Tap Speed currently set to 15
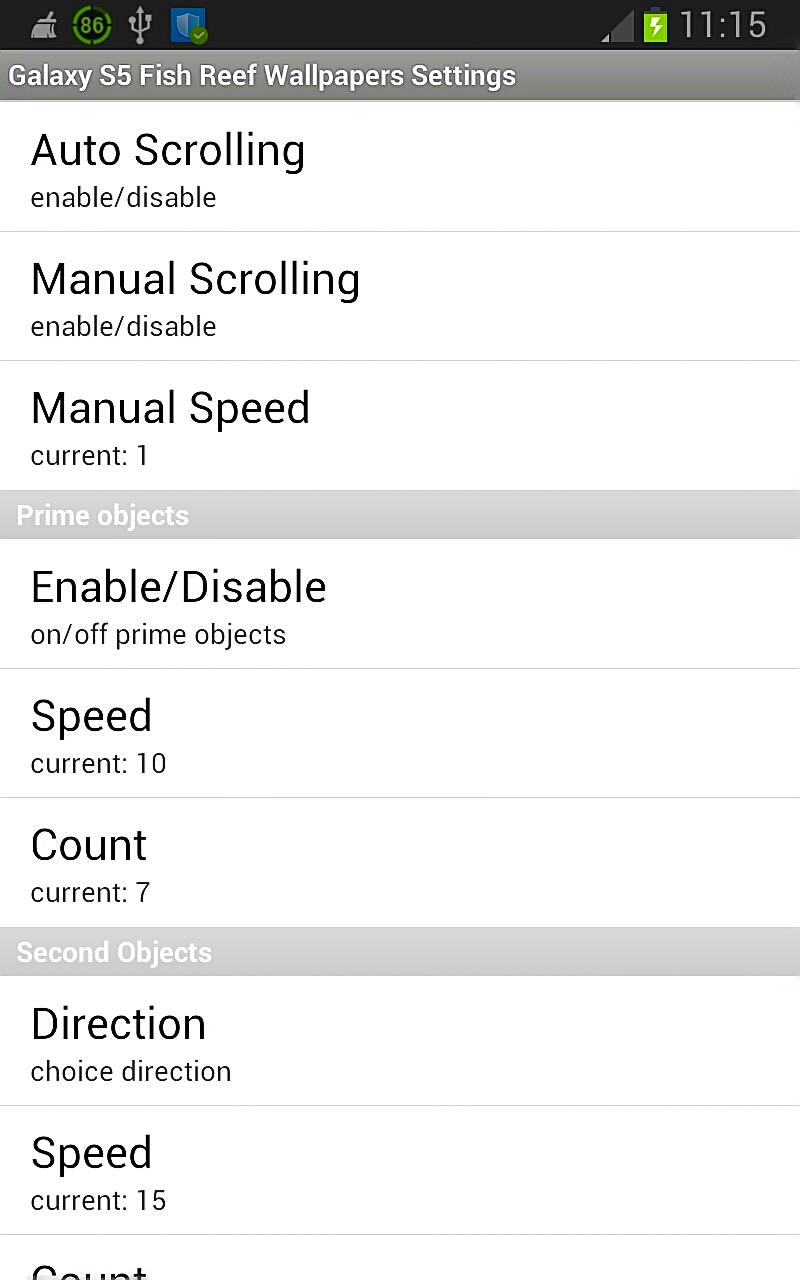 pos(400,1170)
